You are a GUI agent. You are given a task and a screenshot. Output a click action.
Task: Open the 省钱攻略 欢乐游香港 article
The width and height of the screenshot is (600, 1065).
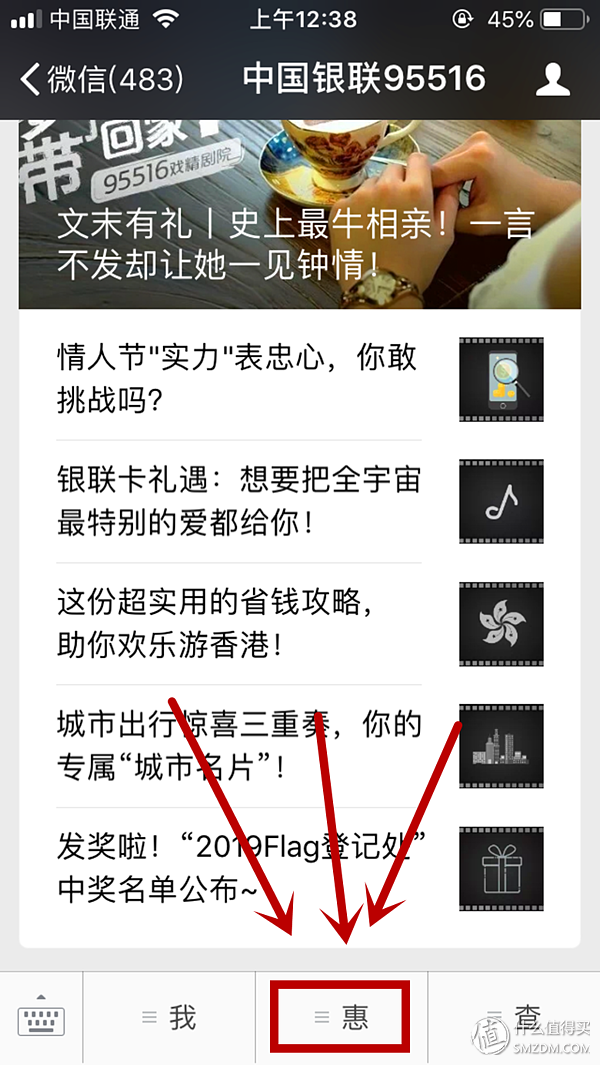click(300, 624)
